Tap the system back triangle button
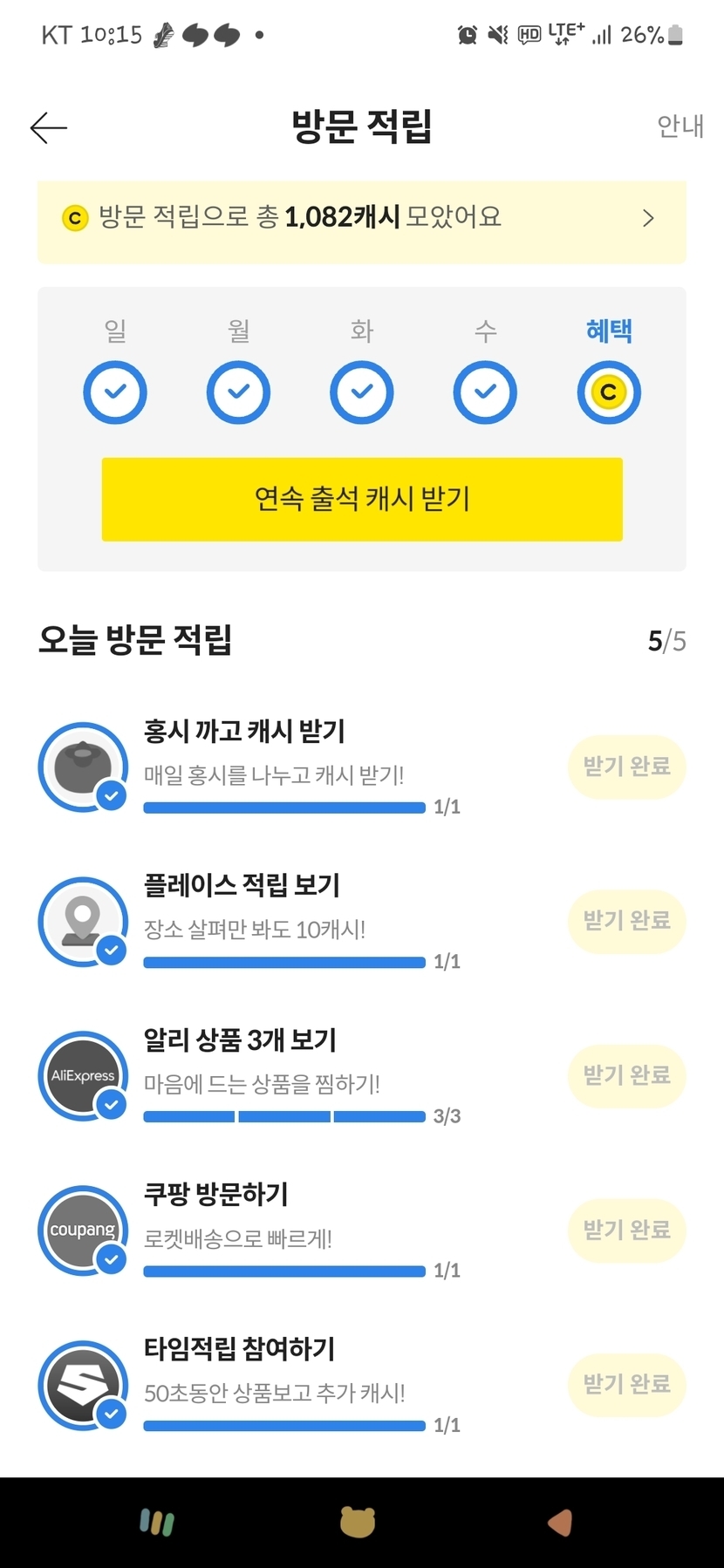The image size is (724, 1568). (560, 1523)
